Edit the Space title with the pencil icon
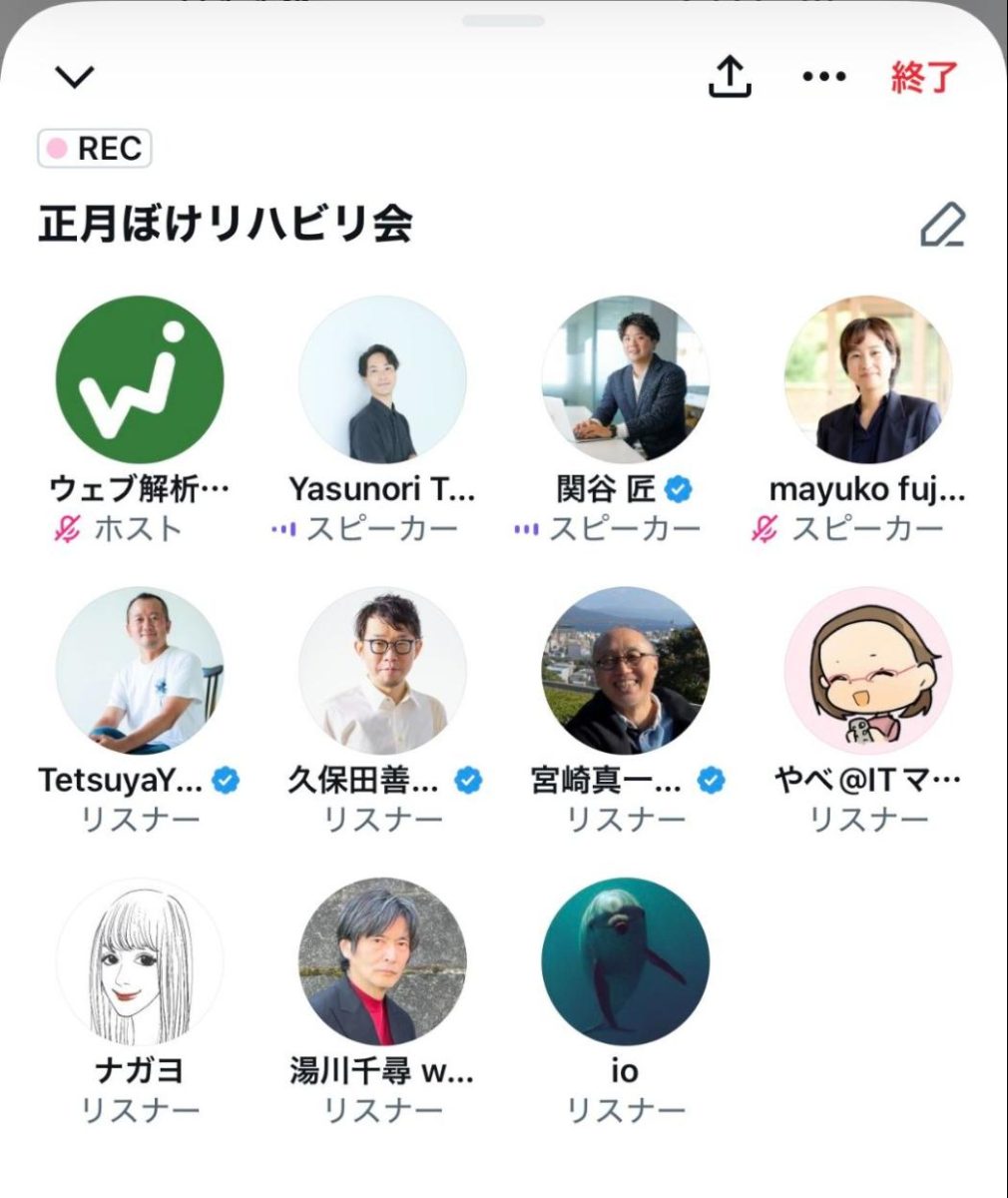Viewport: 1008px width, 1198px height. coord(942,226)
